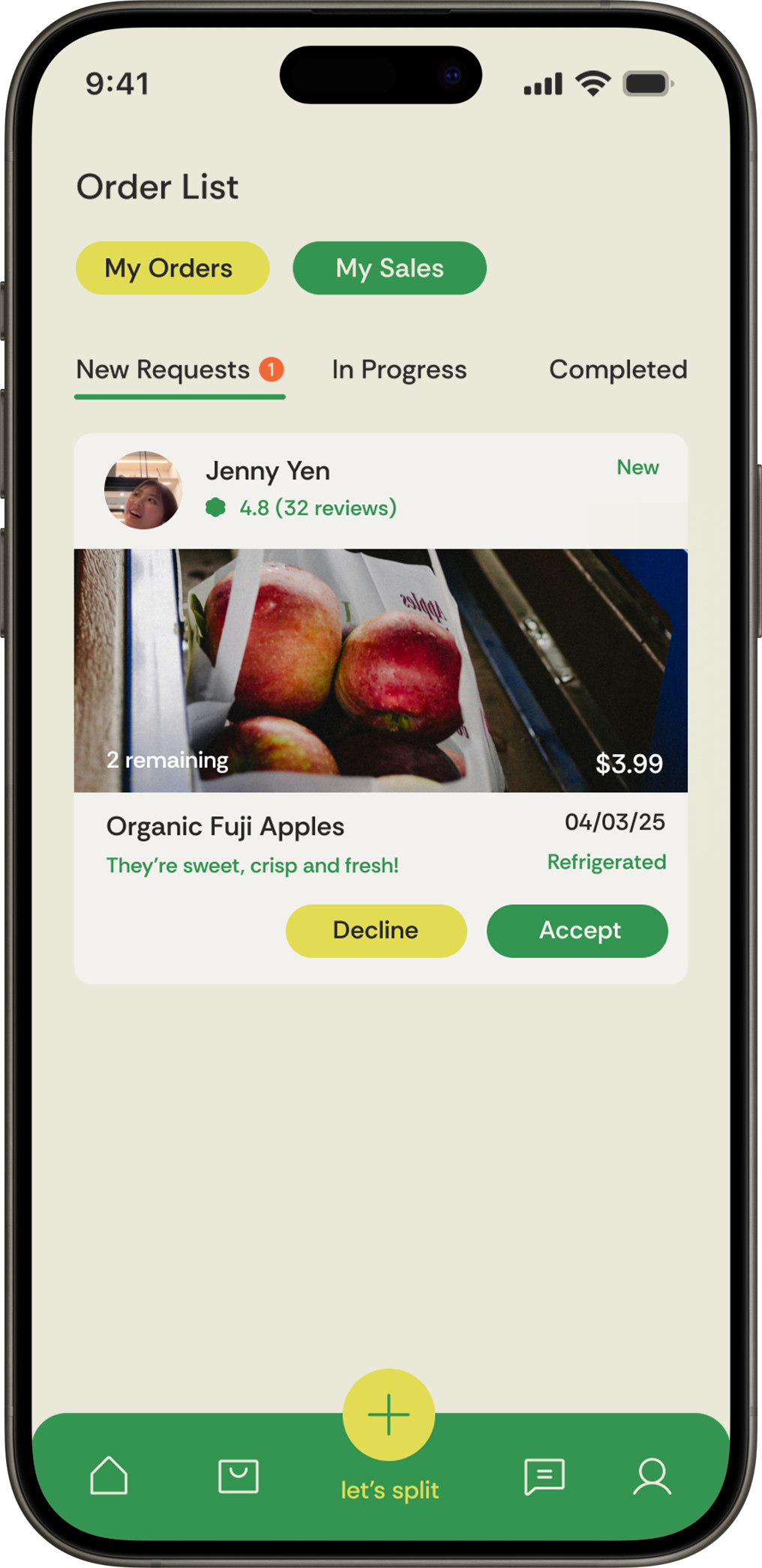Viewport: 762px width, 1568px height.
Task: Tap the let's split plus button
Action: click(388, 1415)
